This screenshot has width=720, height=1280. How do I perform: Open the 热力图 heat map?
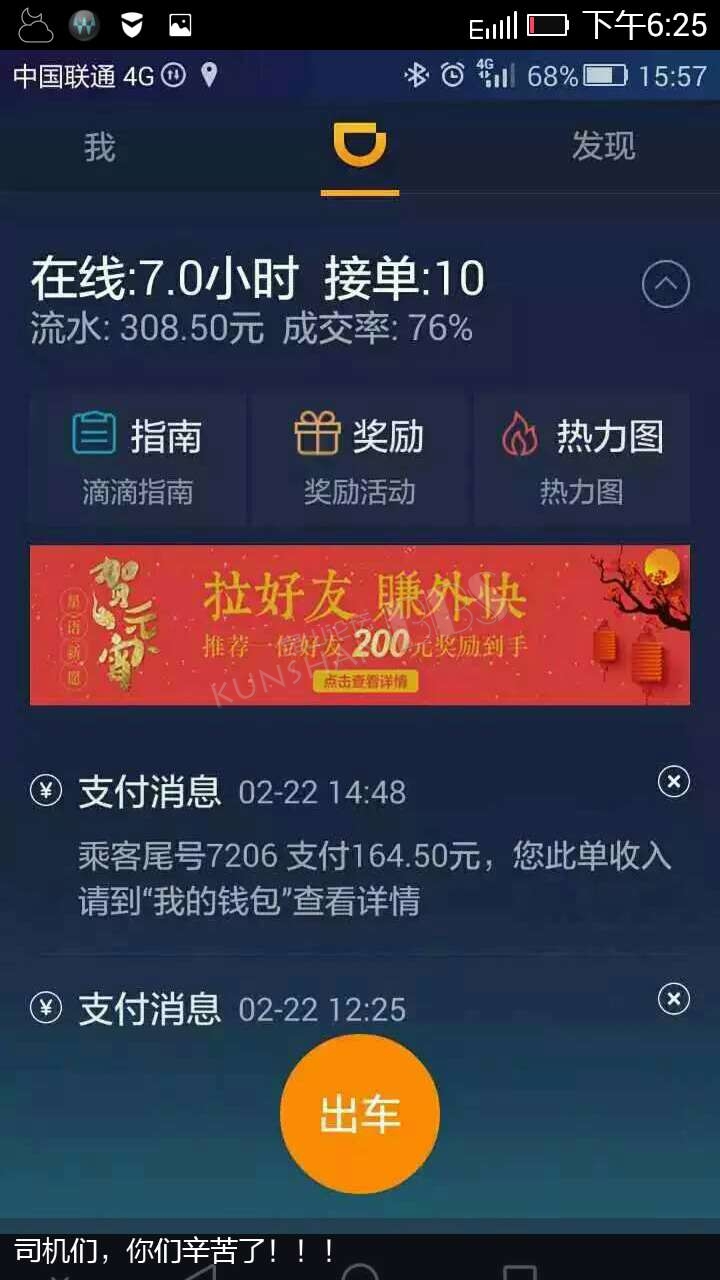coord(582,459)
